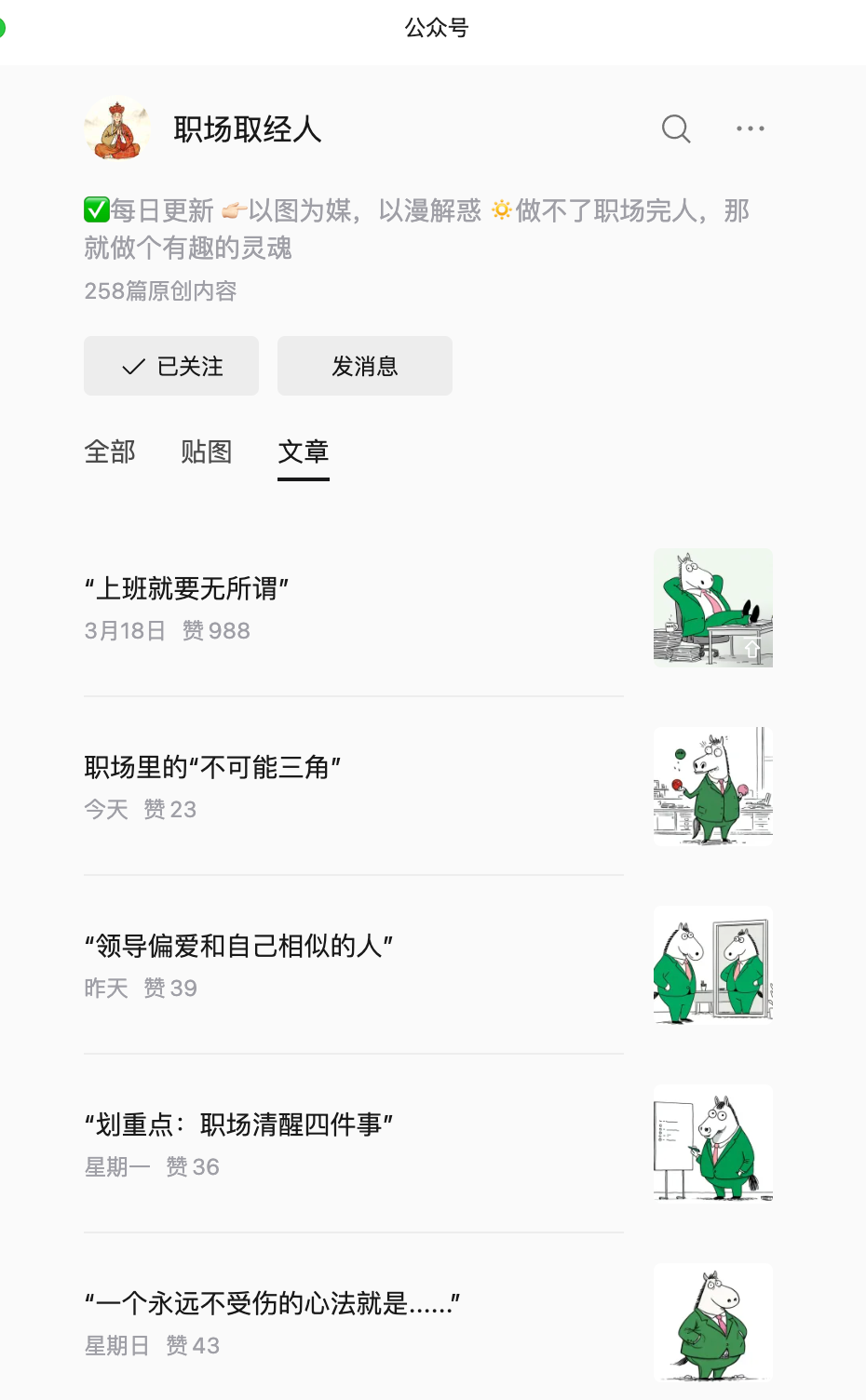Open "划重点：职场清醒四件事" article
The image size is (866, 1400).
coord(428,1144)
